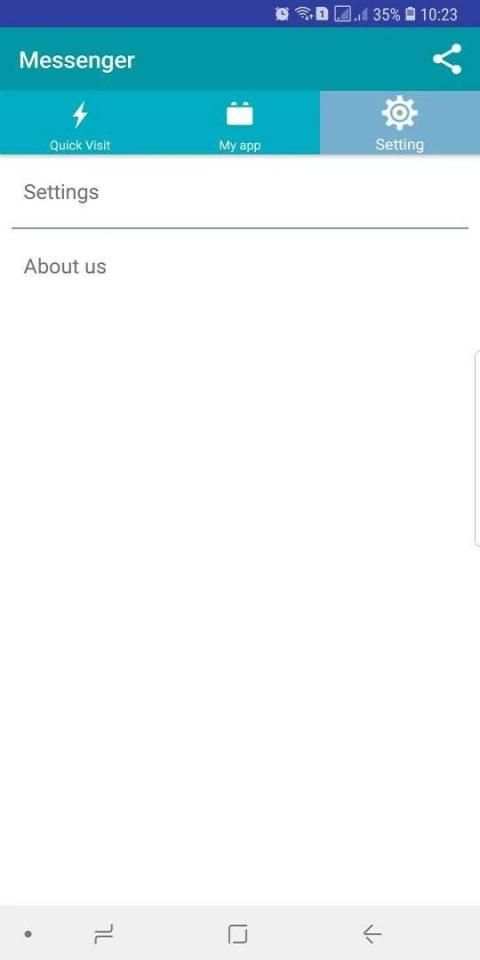Open the Settings row
Image resolution: width=480 pixels, height=960 pixels.
[240, 192]
